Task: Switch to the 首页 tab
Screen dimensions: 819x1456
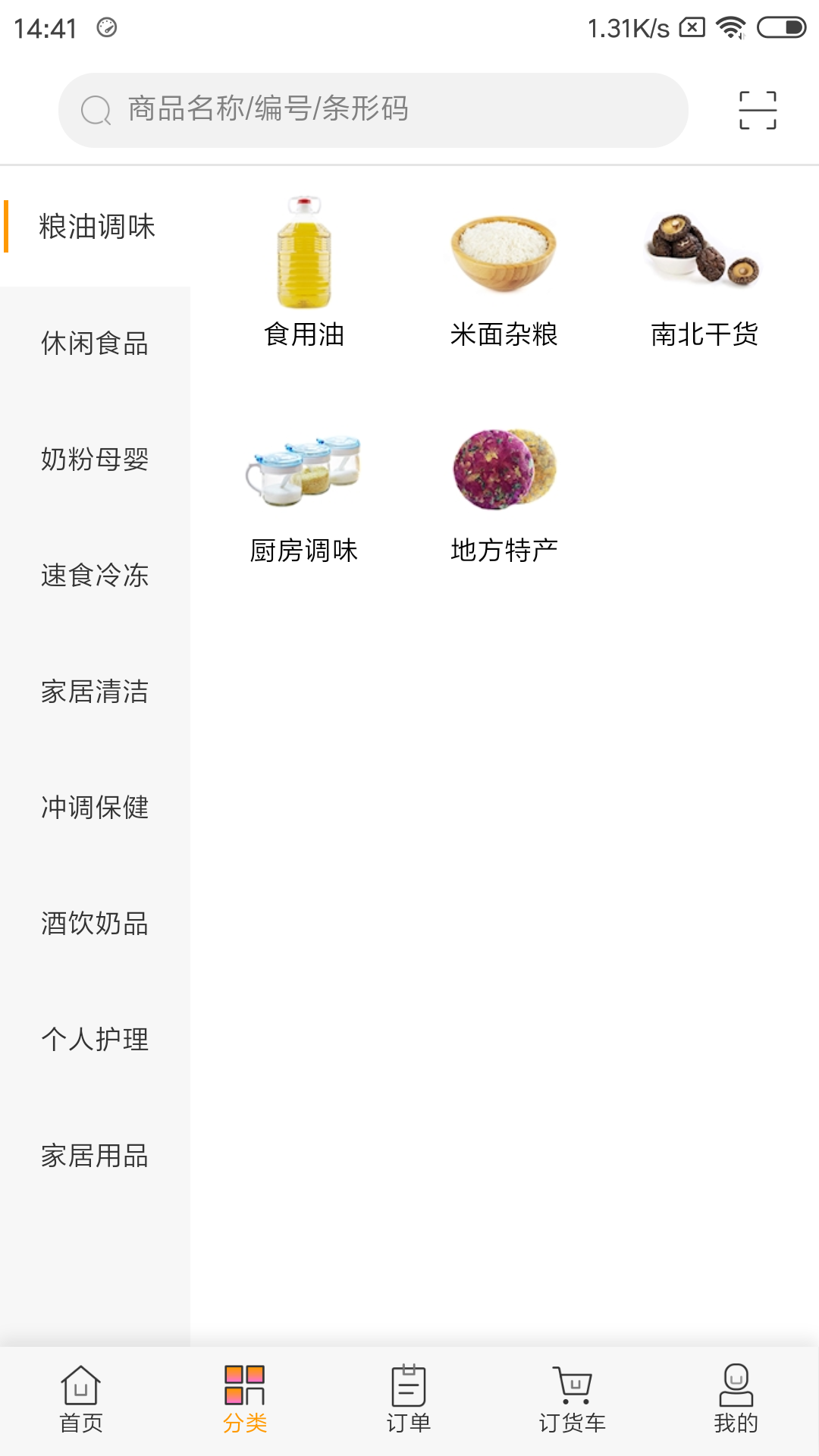Action: point(81,1400)
